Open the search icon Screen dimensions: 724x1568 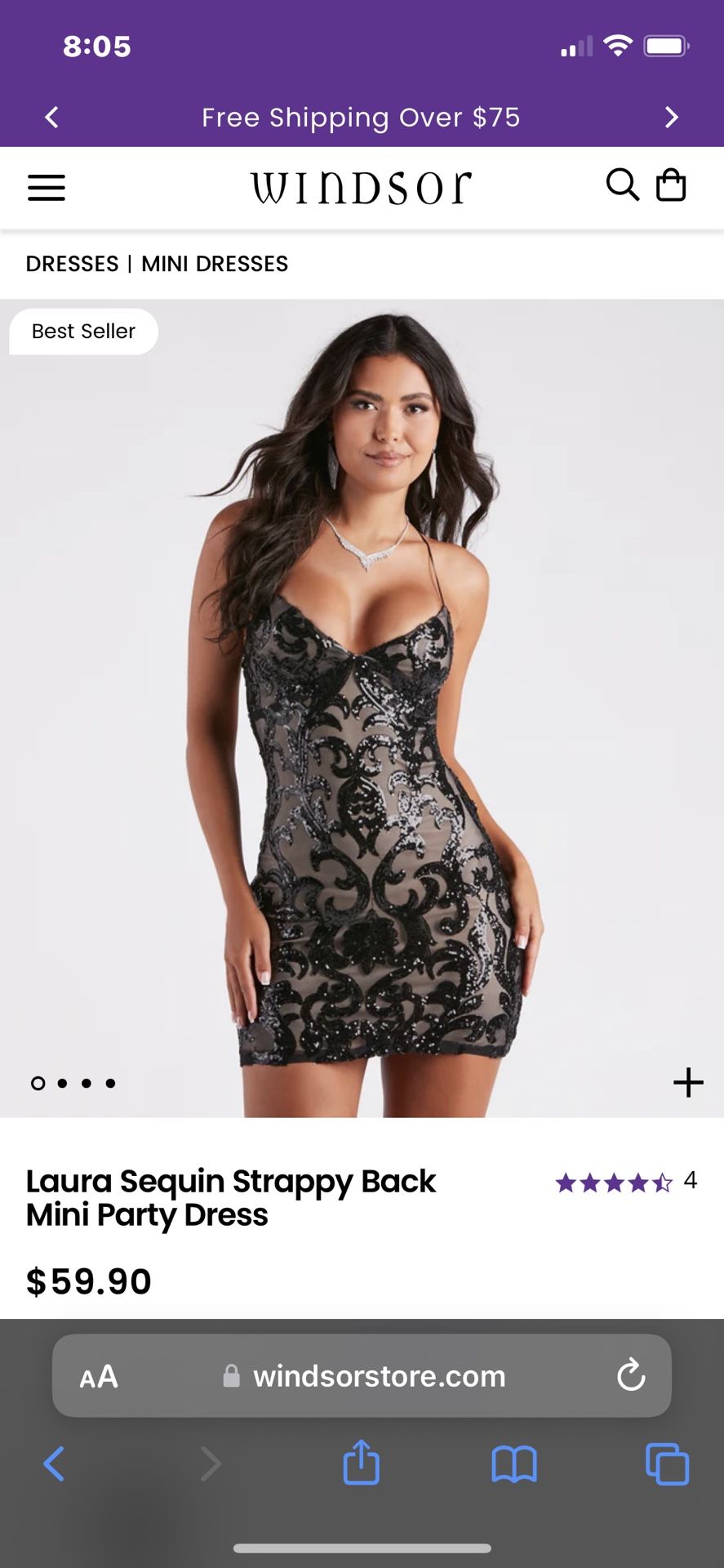[622, 185]
